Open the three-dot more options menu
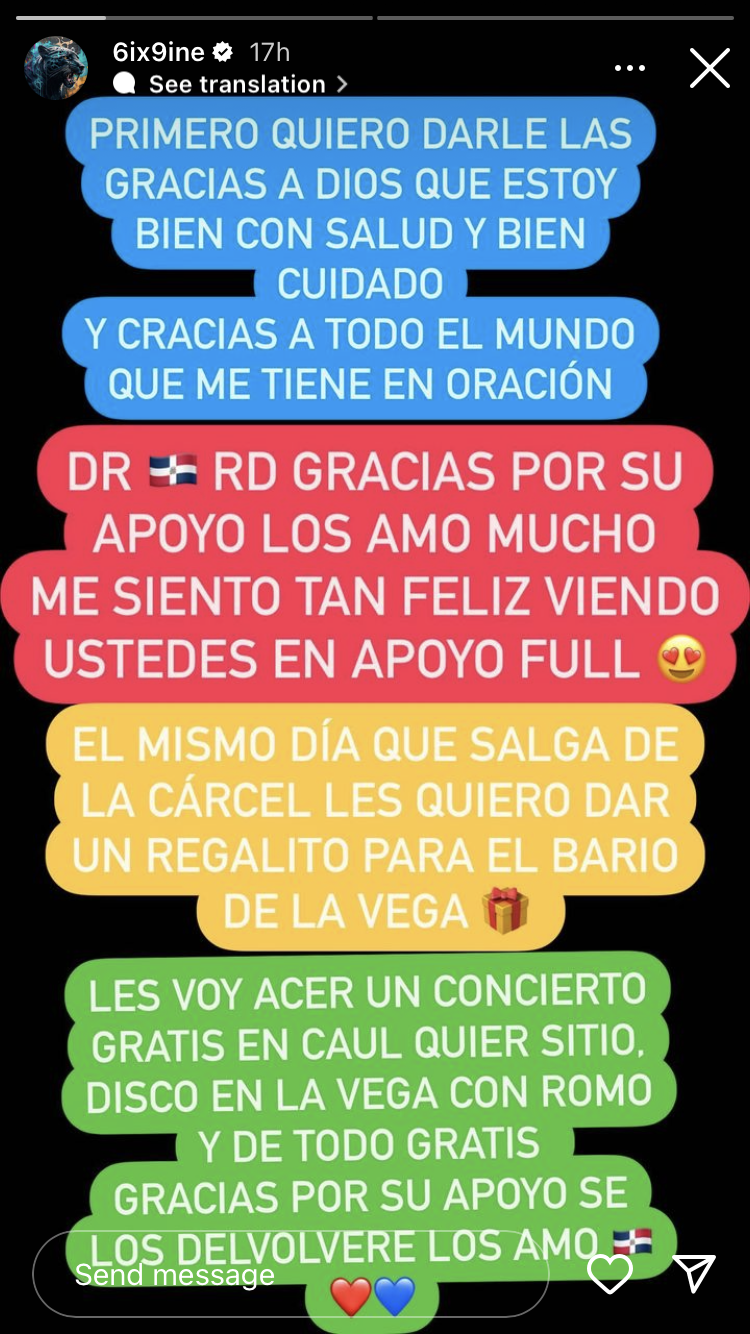Image resolution: width=750 pixels, height=1334 pixels. click(x=630, y=69)
